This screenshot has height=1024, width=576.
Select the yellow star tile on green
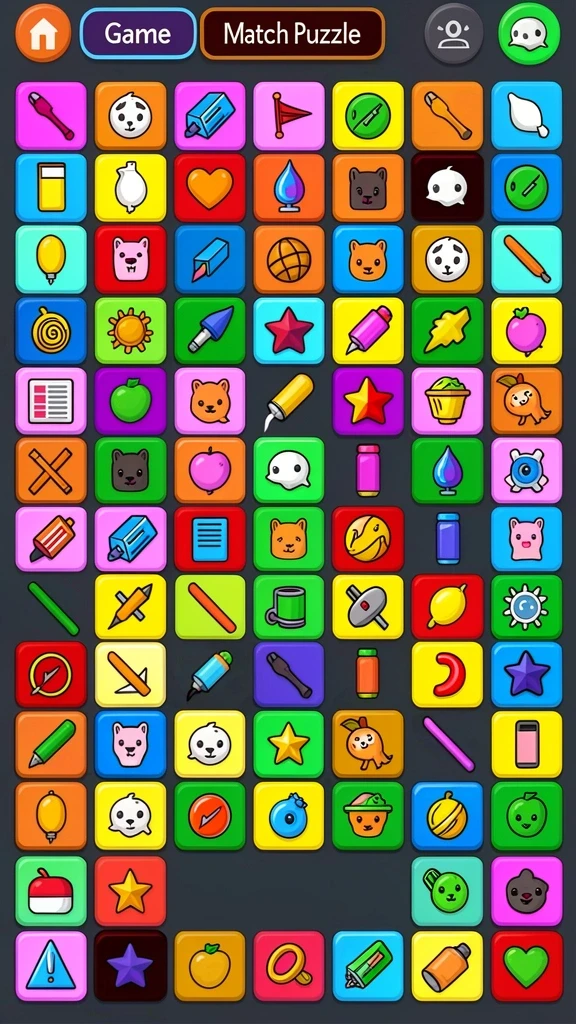pyautogui.click(x=289, y=744)
